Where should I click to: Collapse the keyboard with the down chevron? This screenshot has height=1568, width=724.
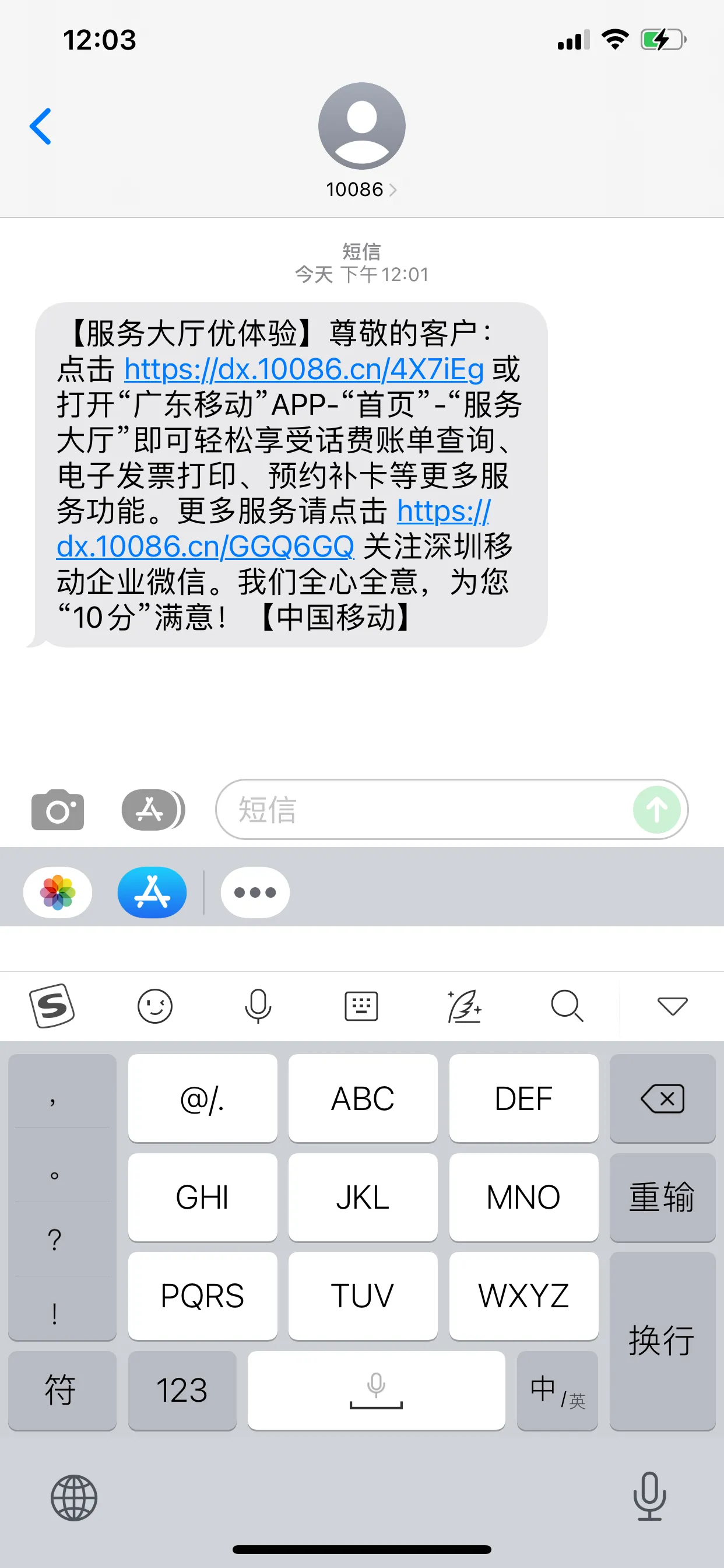click(x=672, y=1006)
